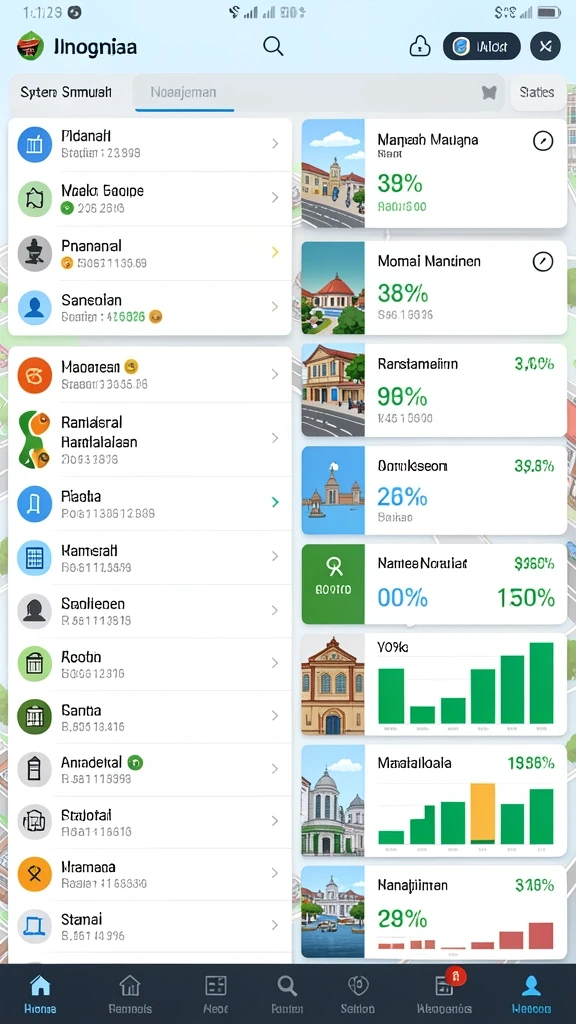Switch to the Remeals bottom tab
The width and height of the screenshot is (576, 1024).
coord(130,994)
